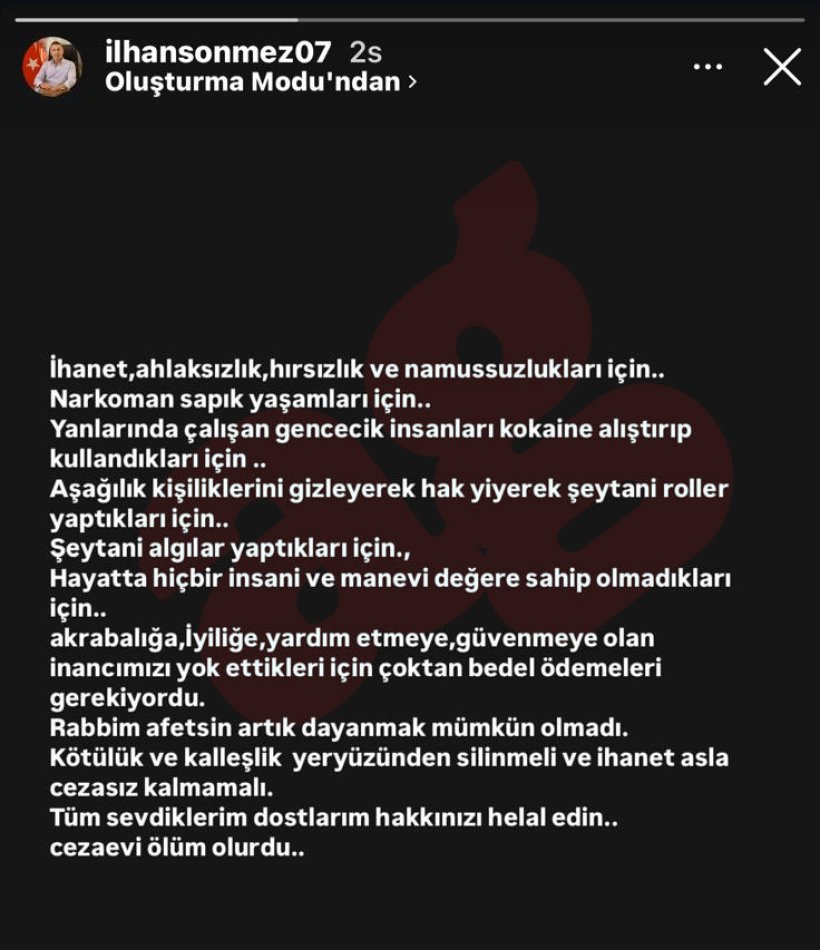
Task: Open the three-dot story options menu
Action: point(706,66)
